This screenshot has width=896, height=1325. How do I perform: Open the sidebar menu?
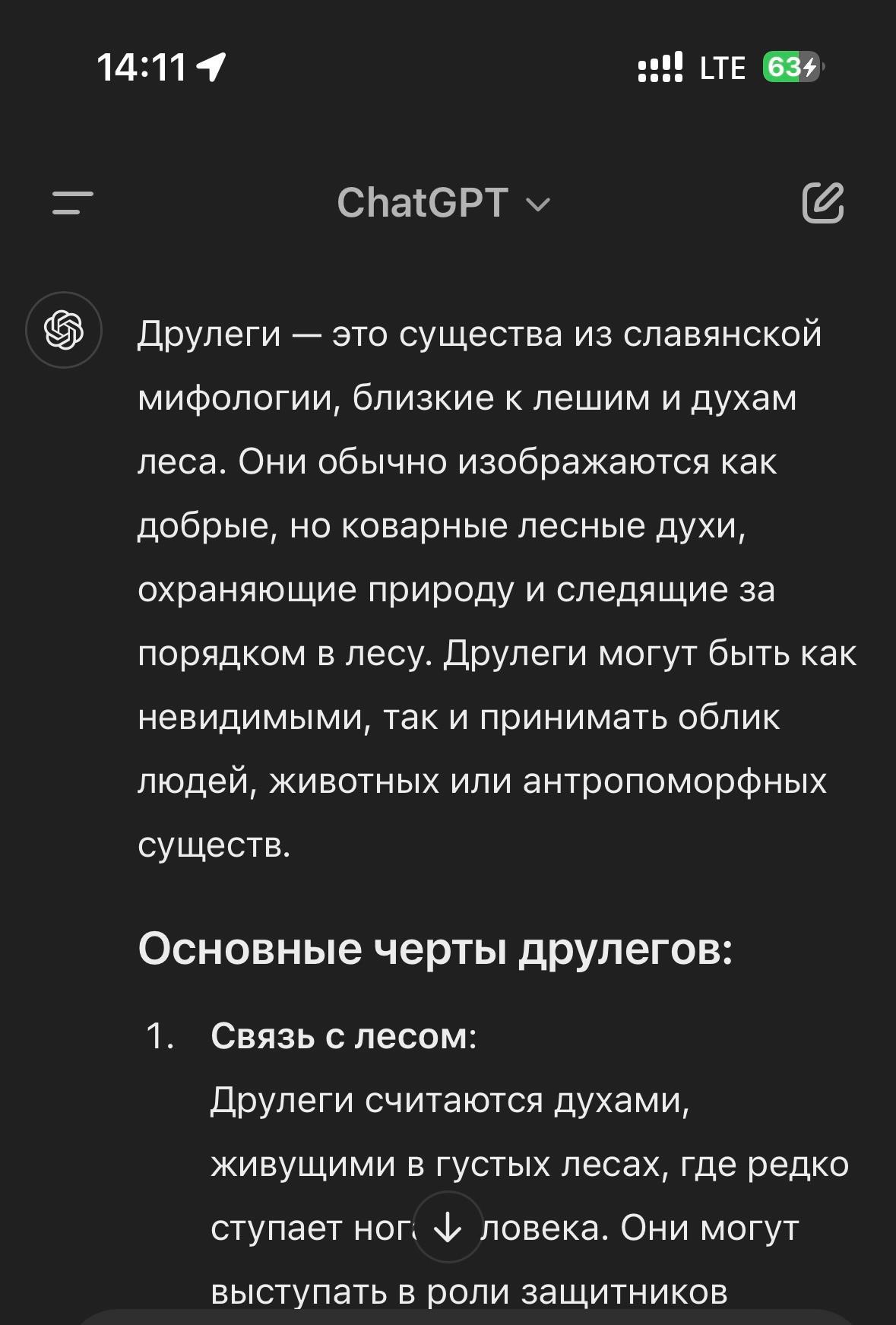pyautogui.click(x=73, y=203)
